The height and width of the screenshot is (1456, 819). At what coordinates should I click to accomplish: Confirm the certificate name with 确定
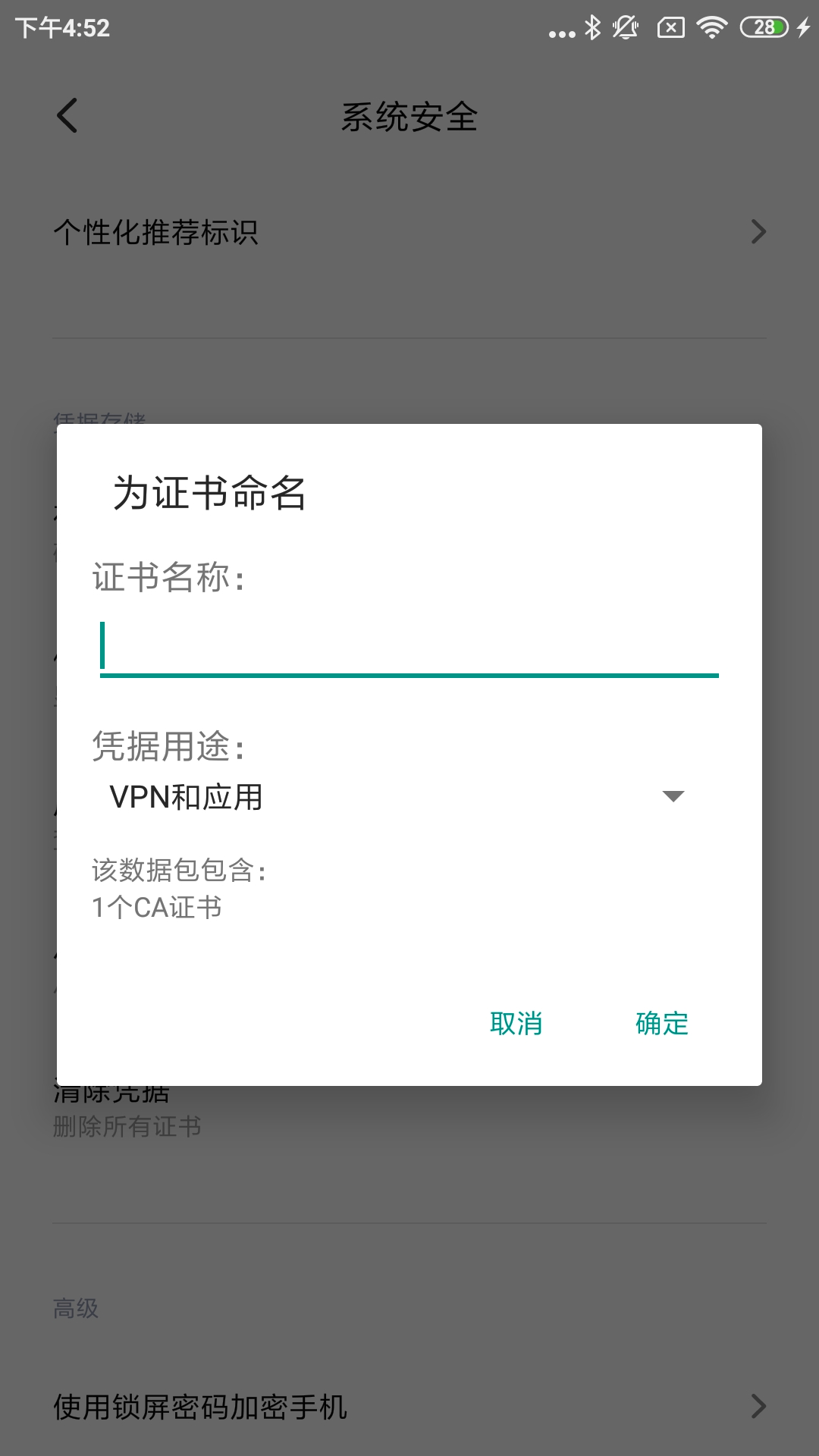661,1024
